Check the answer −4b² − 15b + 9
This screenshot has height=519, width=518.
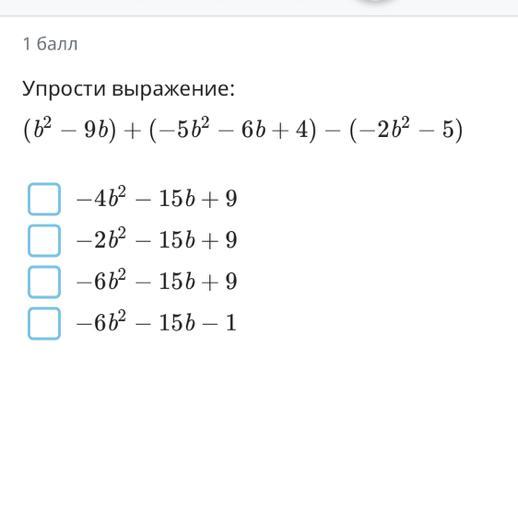[44, 199]
